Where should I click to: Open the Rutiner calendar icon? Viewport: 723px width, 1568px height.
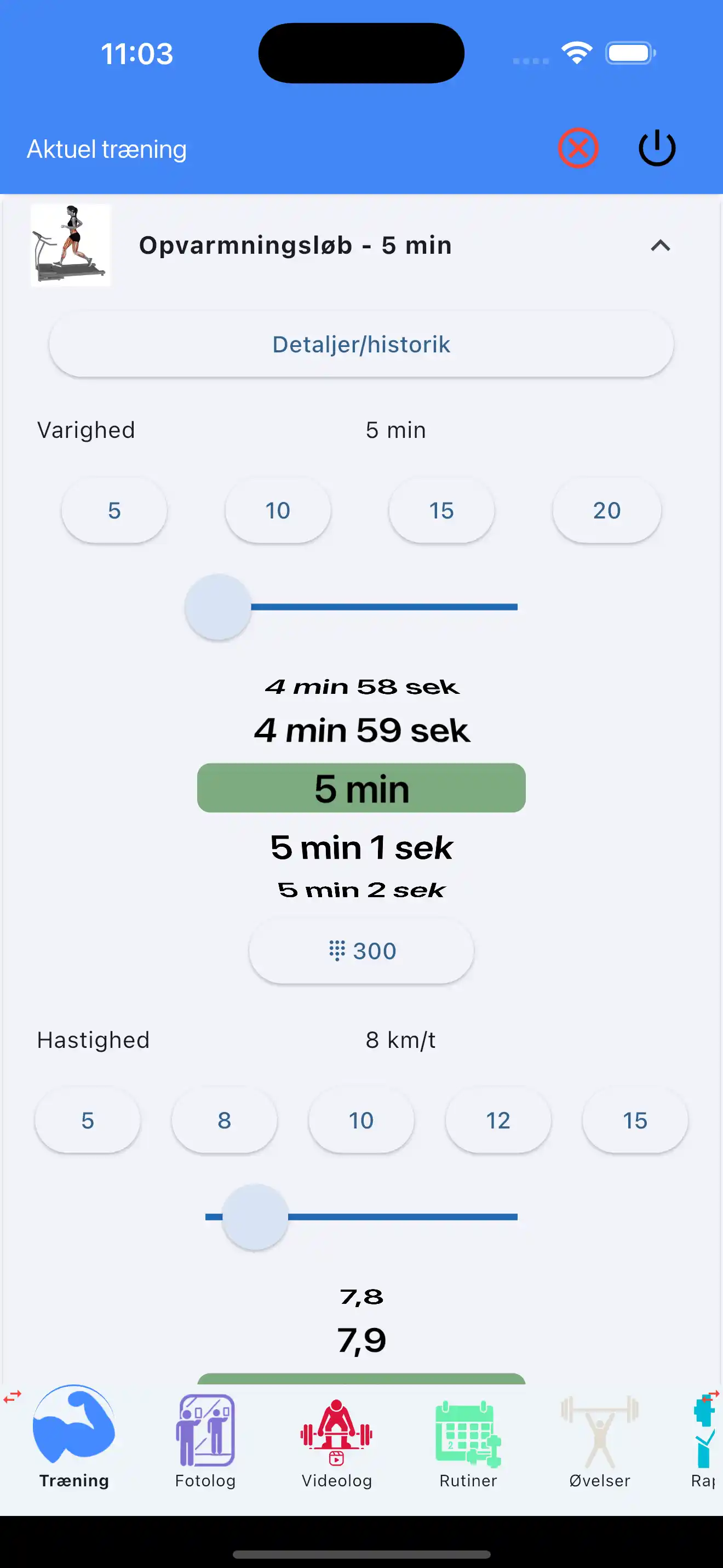pyautogui.click(x=468, y=1432)
